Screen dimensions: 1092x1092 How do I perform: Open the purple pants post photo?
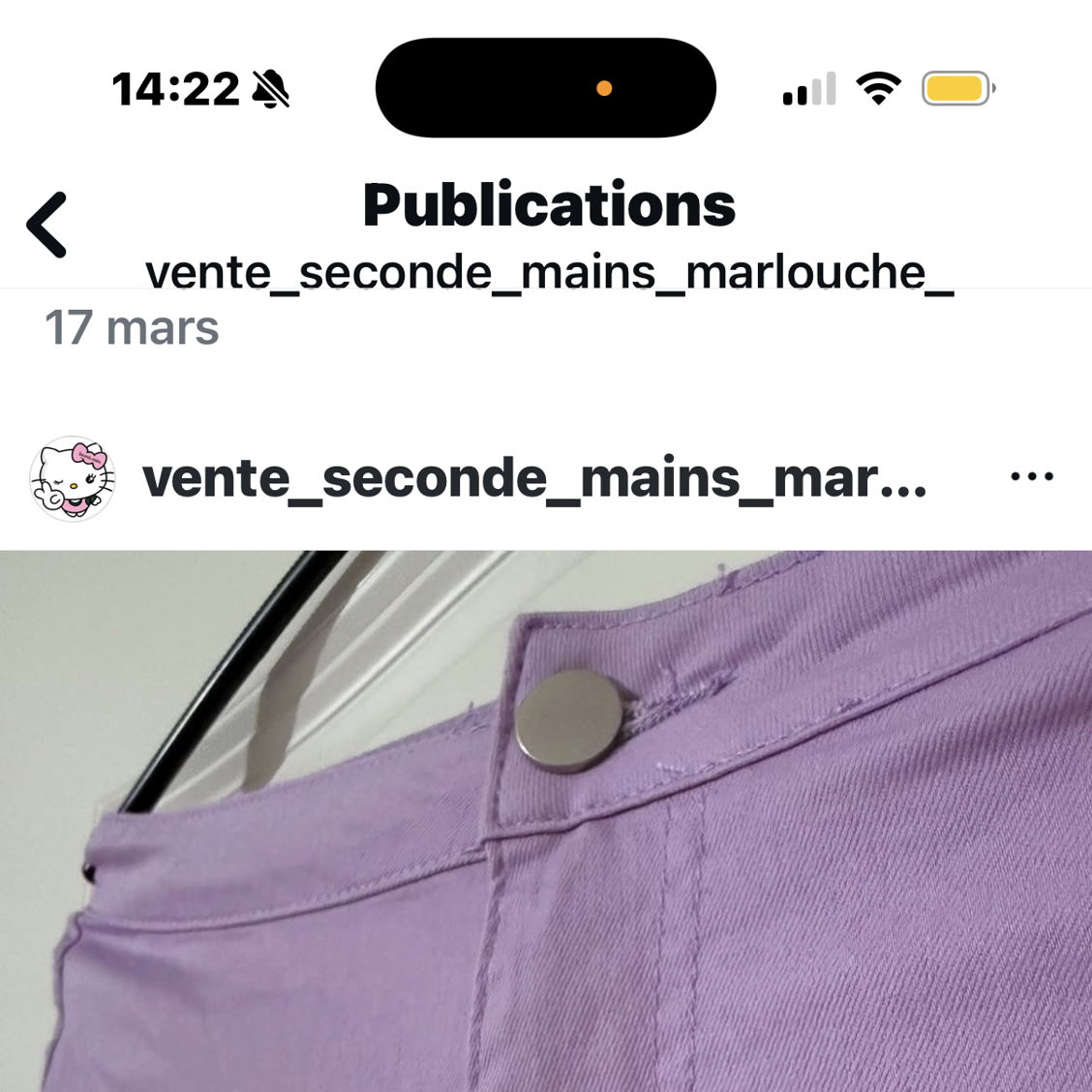pos(546,821)
